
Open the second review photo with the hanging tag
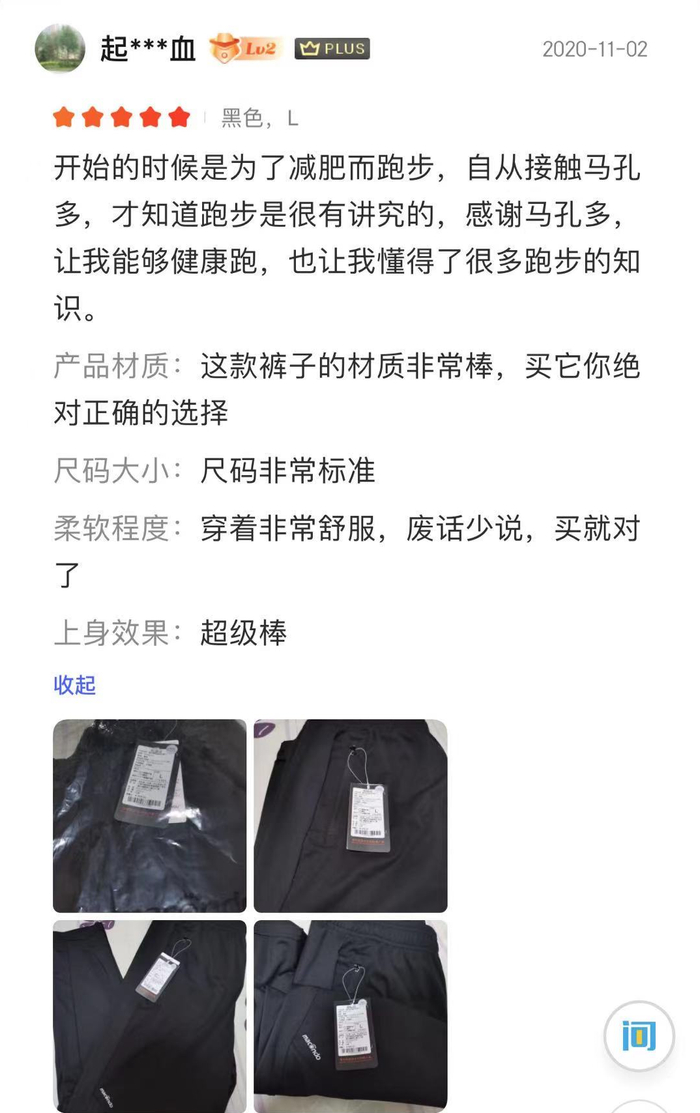coord(351,816)
